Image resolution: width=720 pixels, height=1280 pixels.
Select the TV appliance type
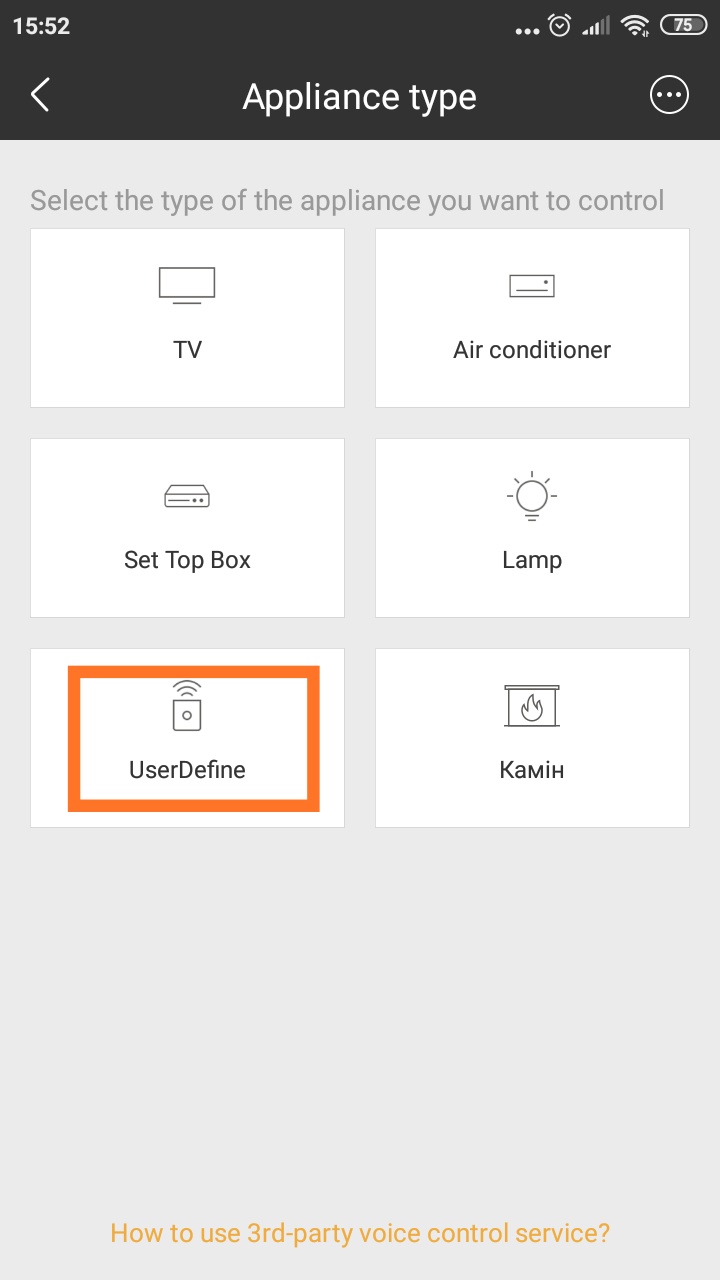click(x=187, y=318)
